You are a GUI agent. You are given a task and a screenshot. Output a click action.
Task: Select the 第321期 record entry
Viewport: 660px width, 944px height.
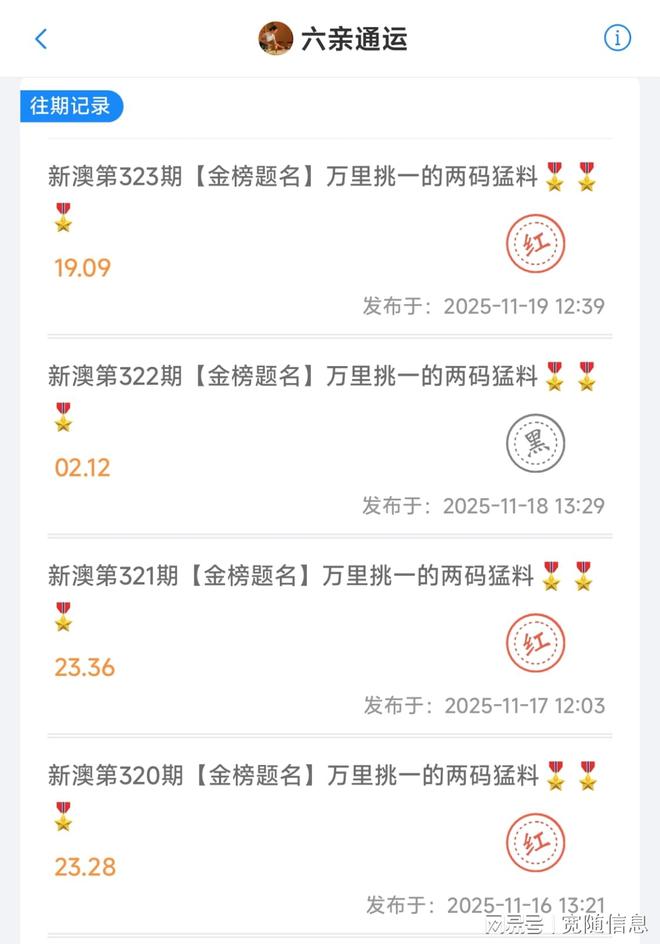pyautogui.click(x=292, y=576)
